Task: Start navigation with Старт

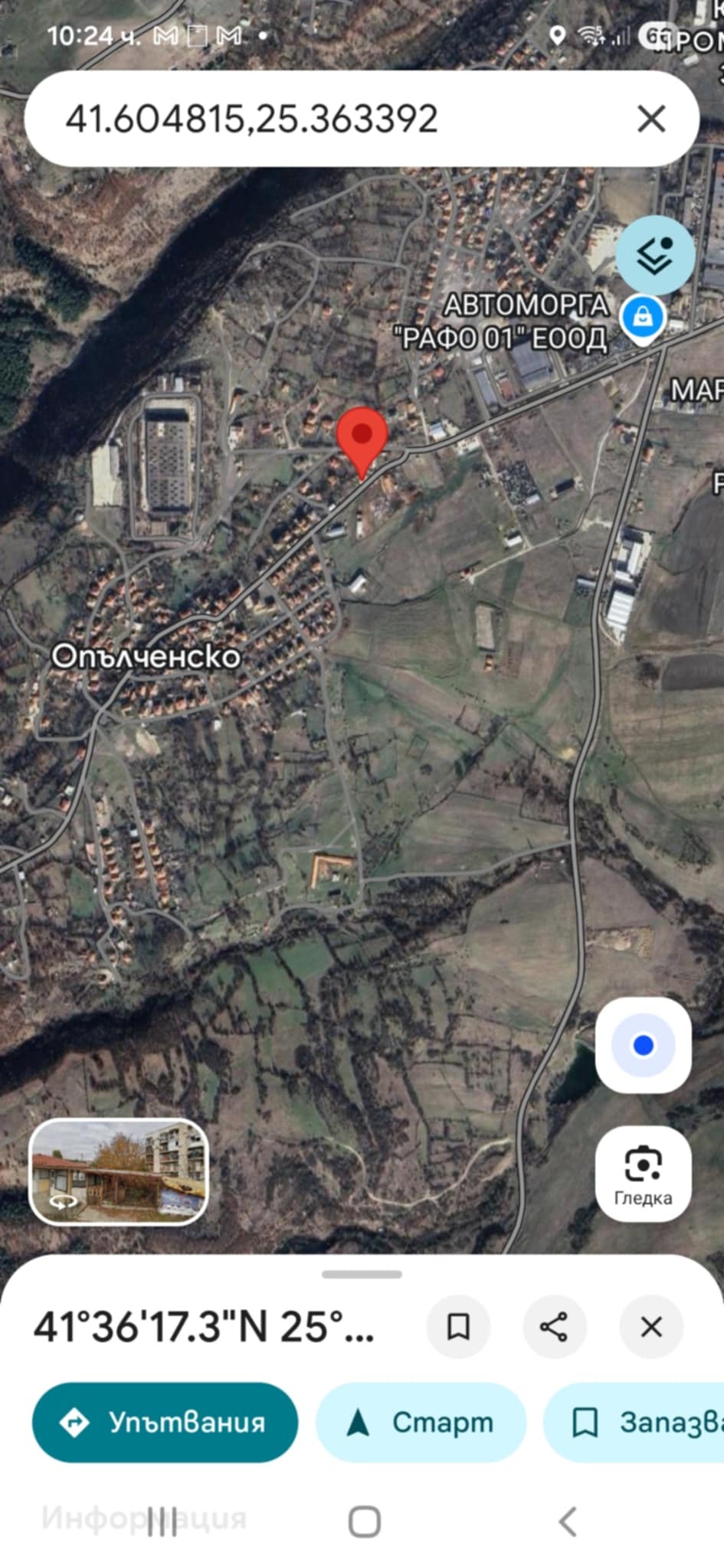Action: [421, 1423]
